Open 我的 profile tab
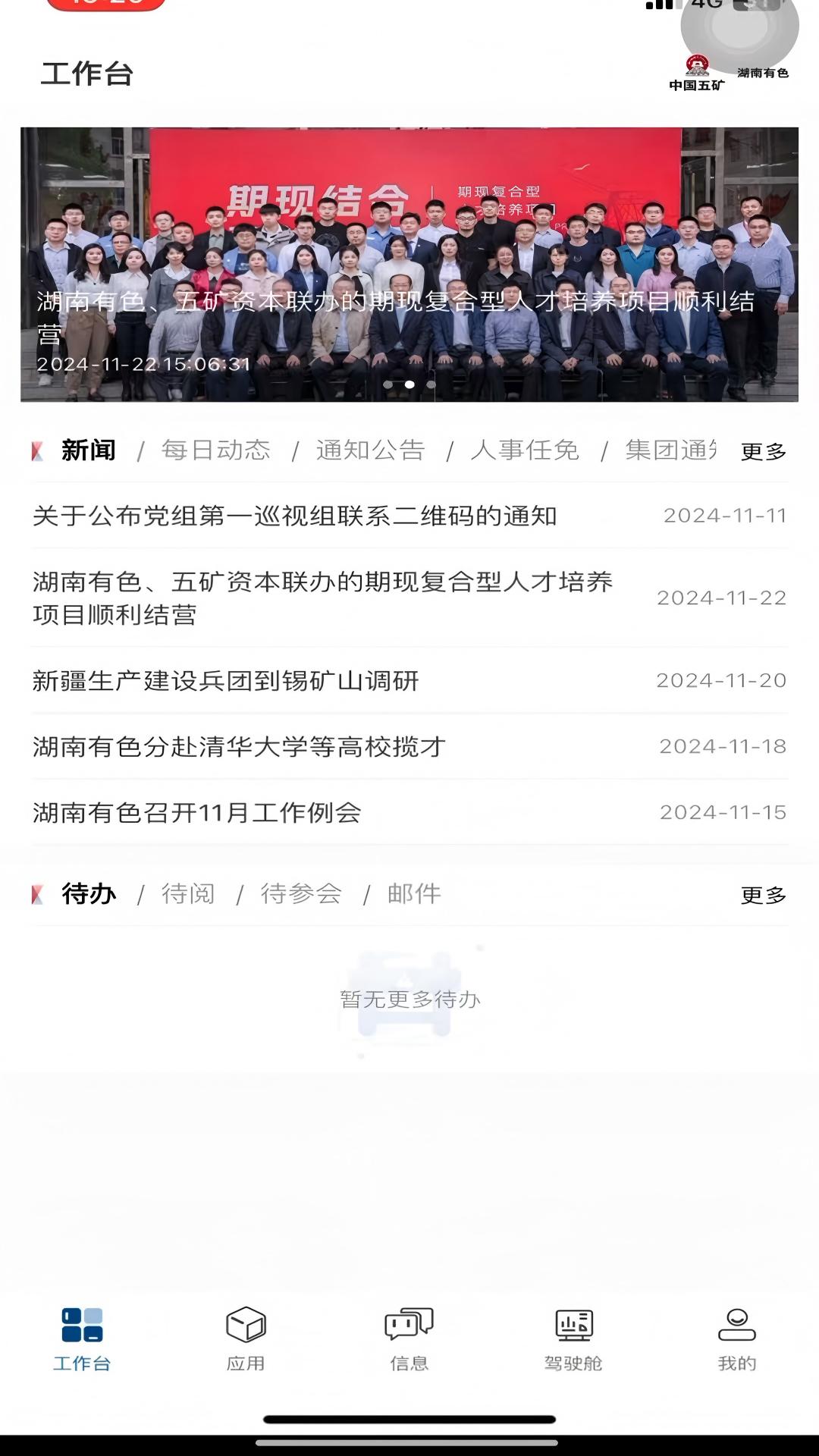Image resolution: width=819 pixels, height=1456 pixels. 737,1339
